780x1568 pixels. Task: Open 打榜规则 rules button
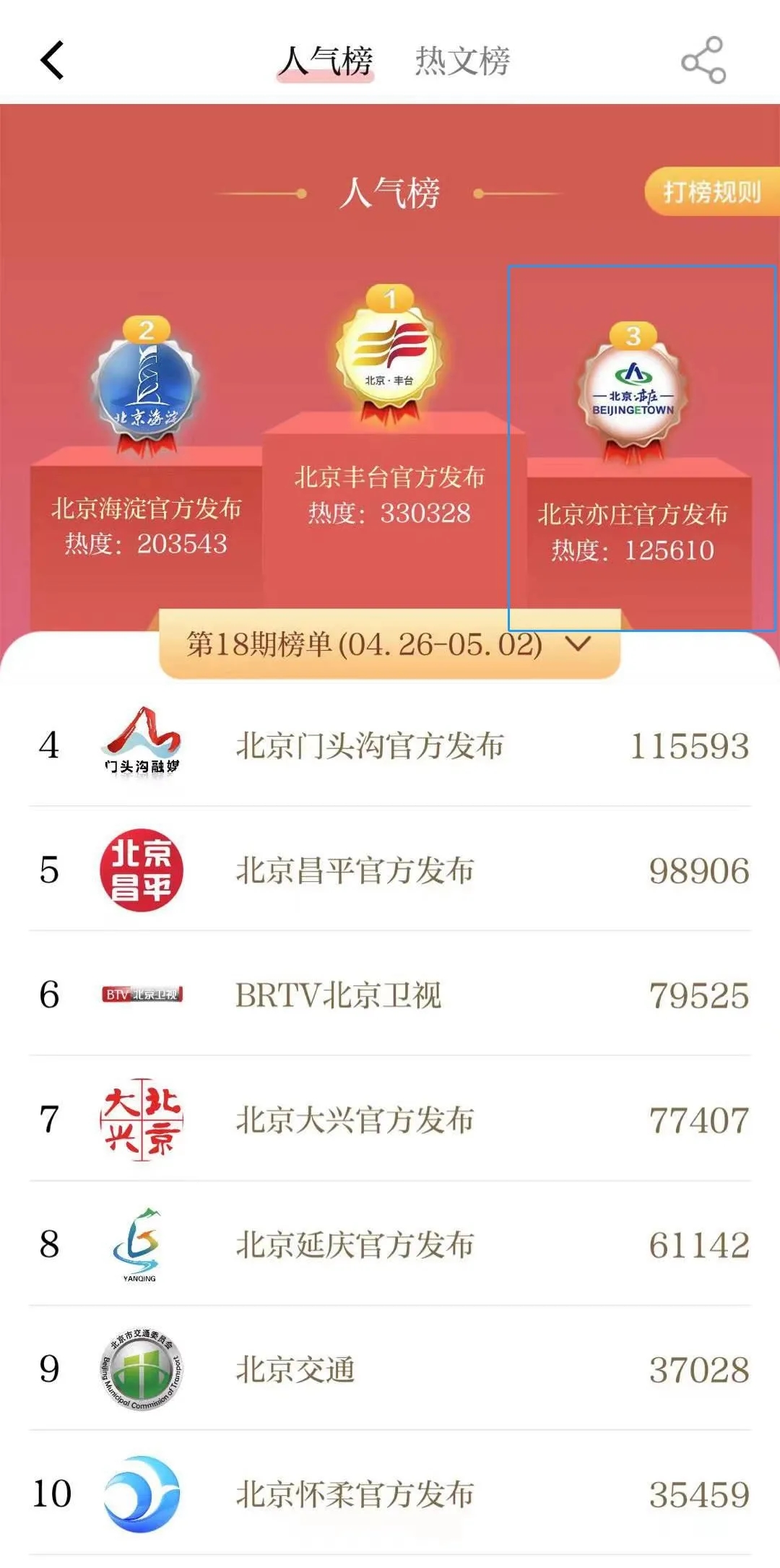tap(711, 192)
